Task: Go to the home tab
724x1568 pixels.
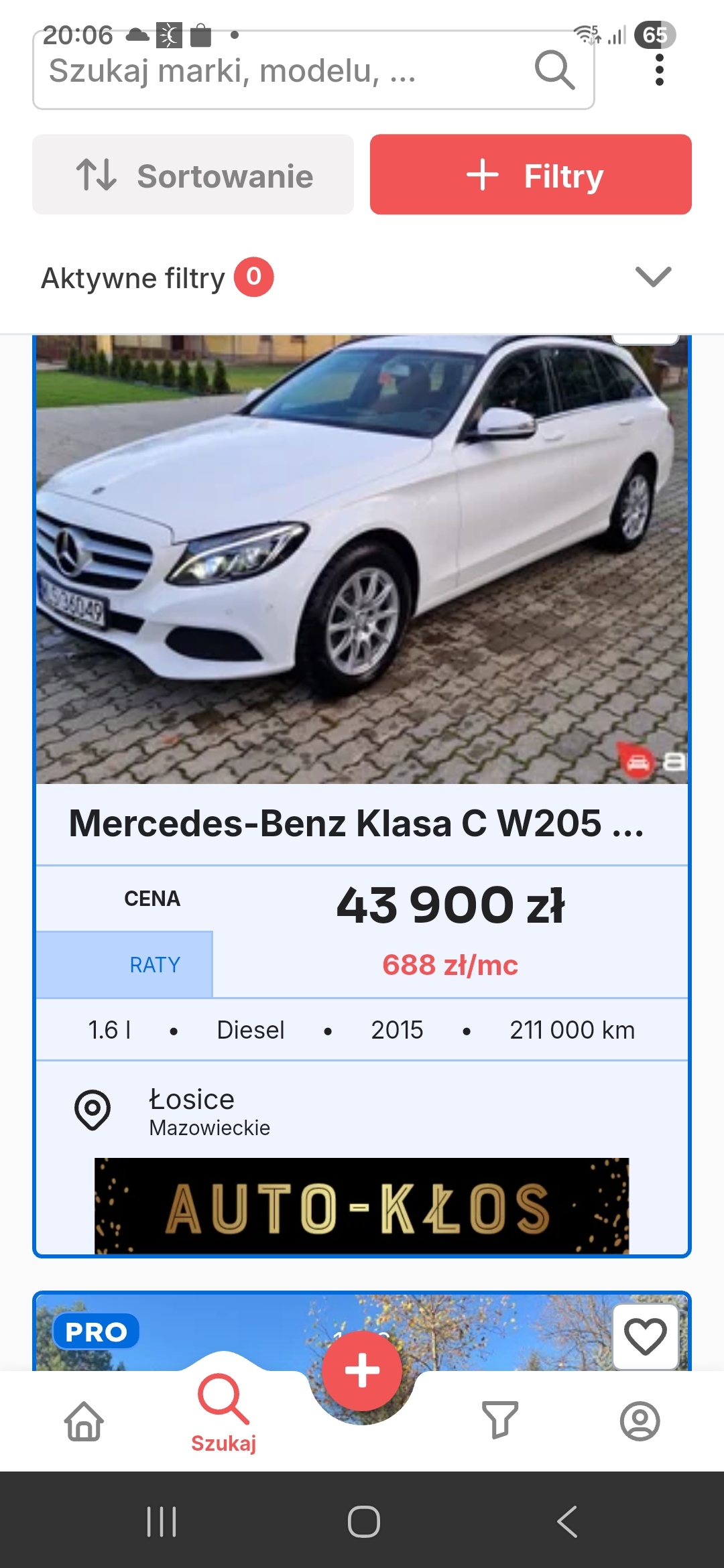Action: (84, 1421)
